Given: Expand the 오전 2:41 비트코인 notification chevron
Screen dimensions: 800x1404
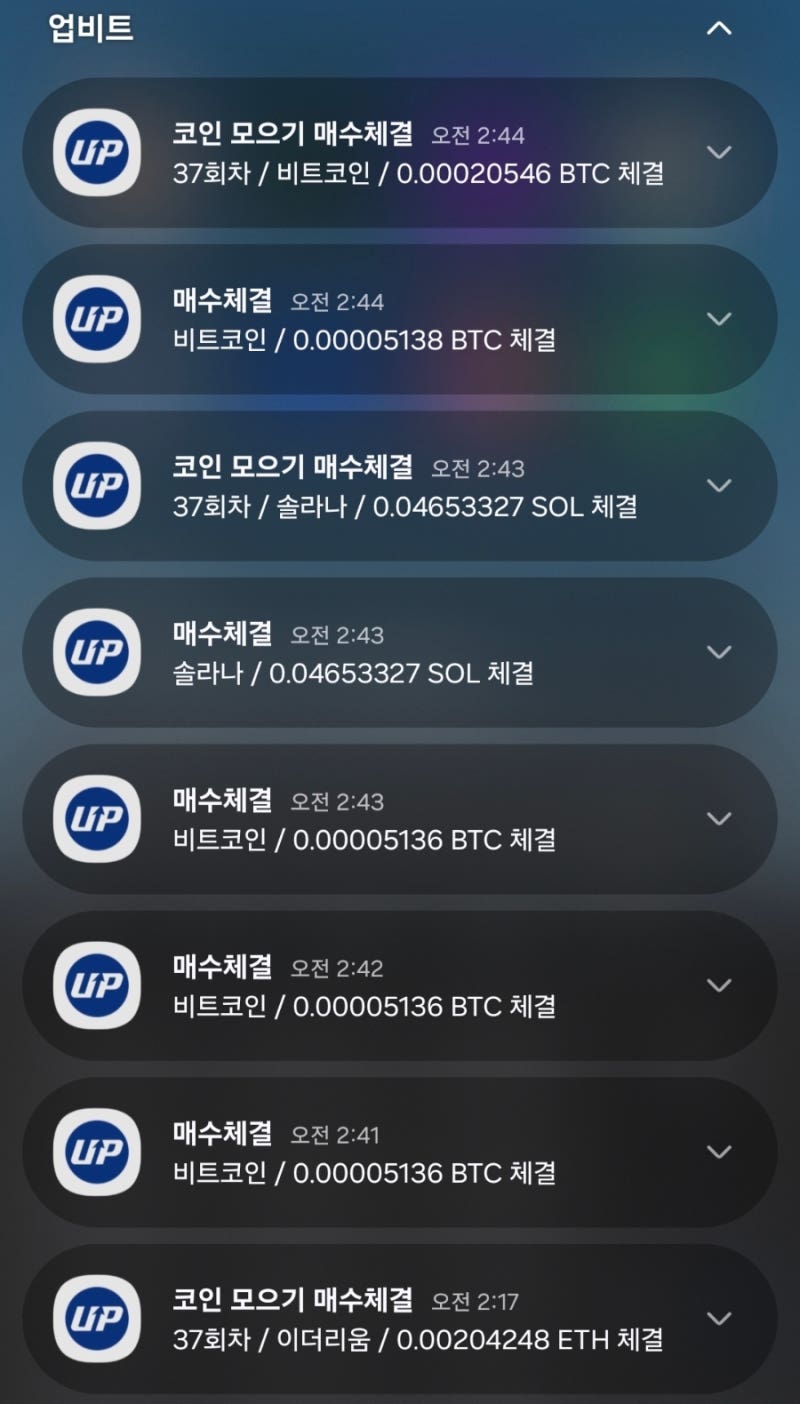Looking at the screenshot, I should (719, 1151).
